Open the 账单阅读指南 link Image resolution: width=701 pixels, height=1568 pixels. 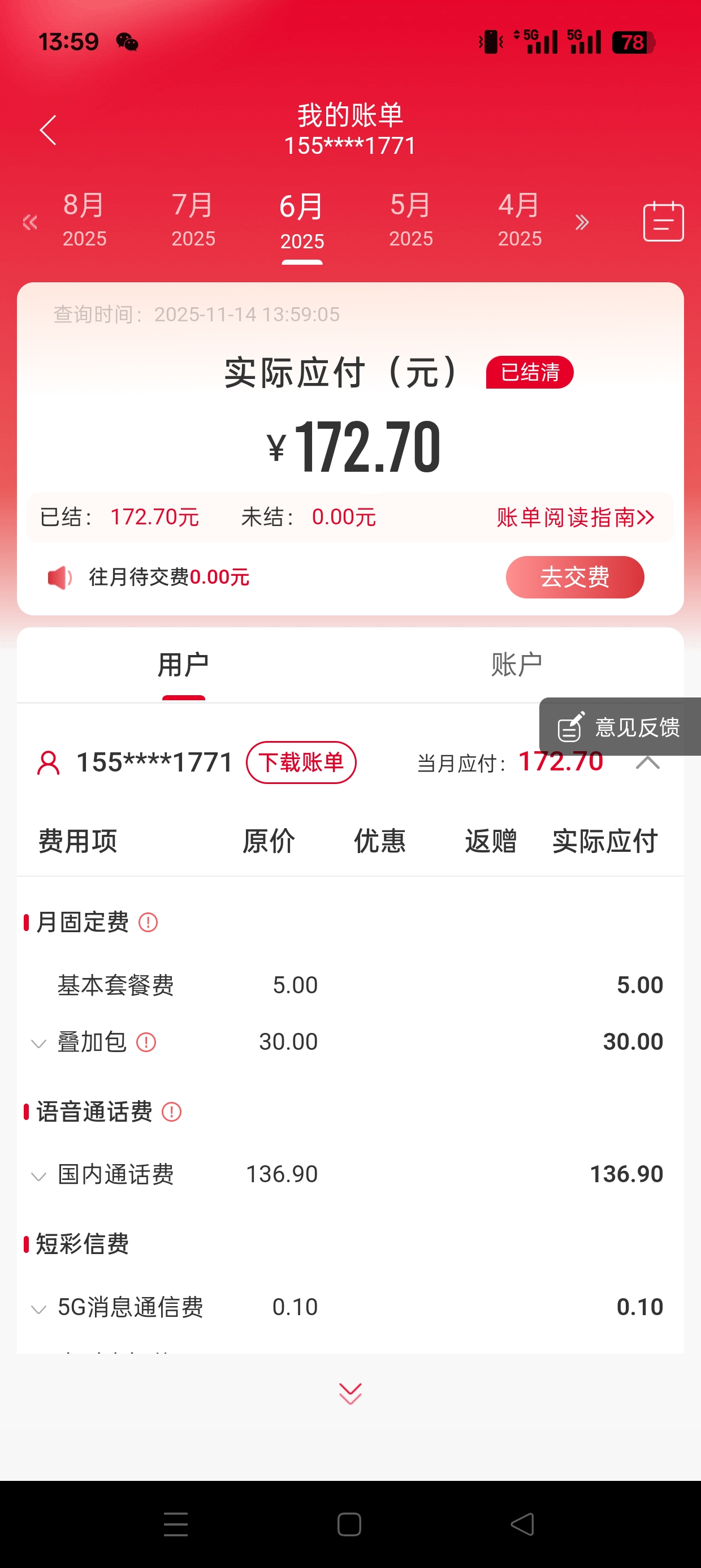pyautogui.click(x=575, y=518)
